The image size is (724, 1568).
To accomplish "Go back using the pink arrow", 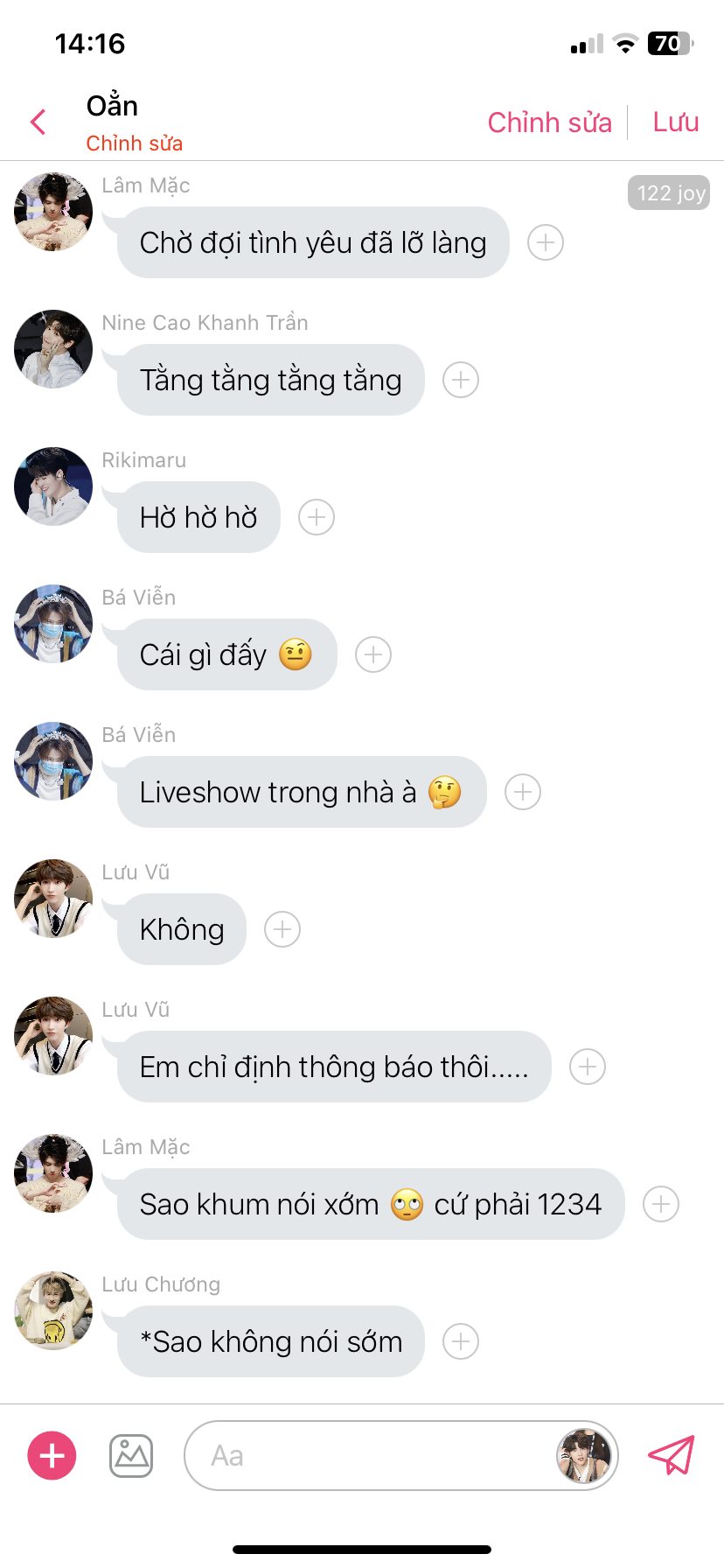I will (38, 122).
